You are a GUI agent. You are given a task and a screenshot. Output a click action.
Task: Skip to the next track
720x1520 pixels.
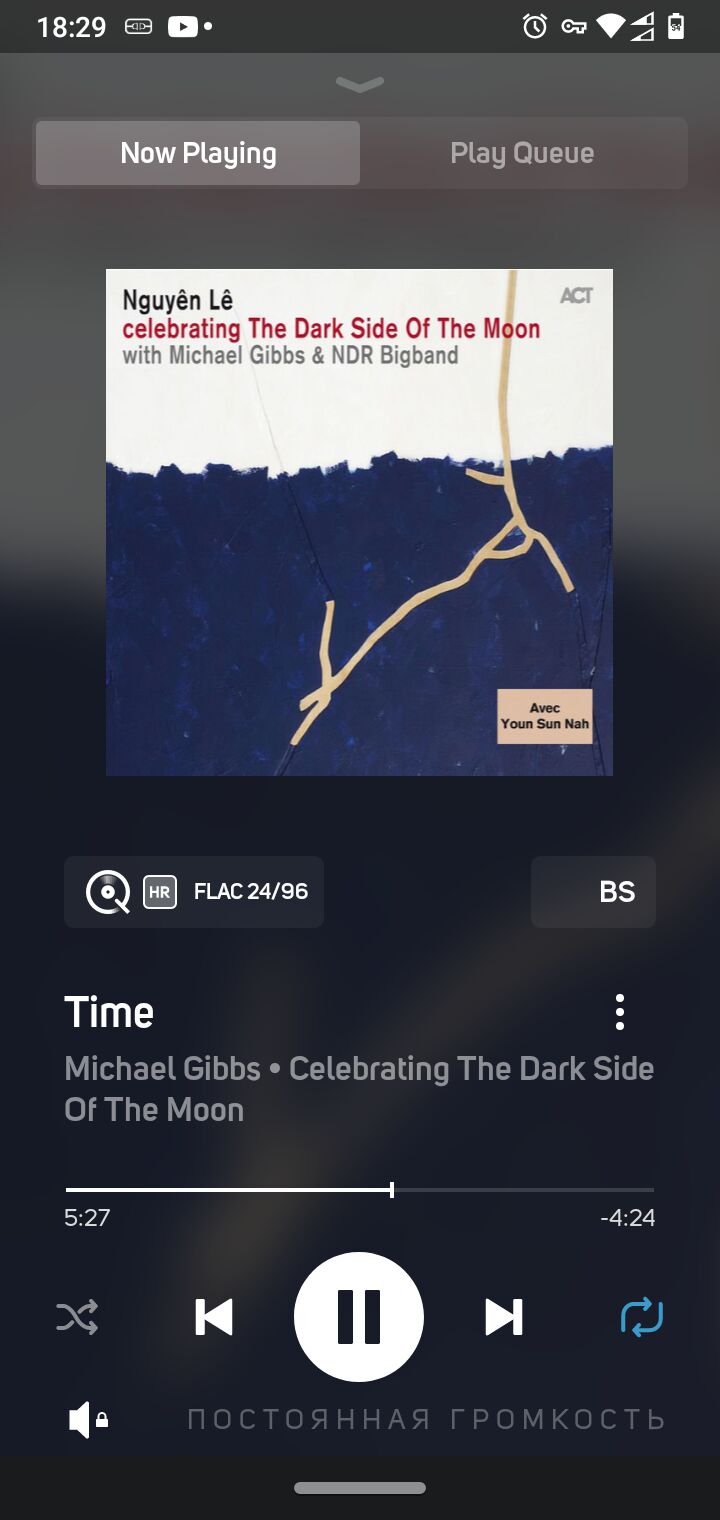(x=504, y=1317)
